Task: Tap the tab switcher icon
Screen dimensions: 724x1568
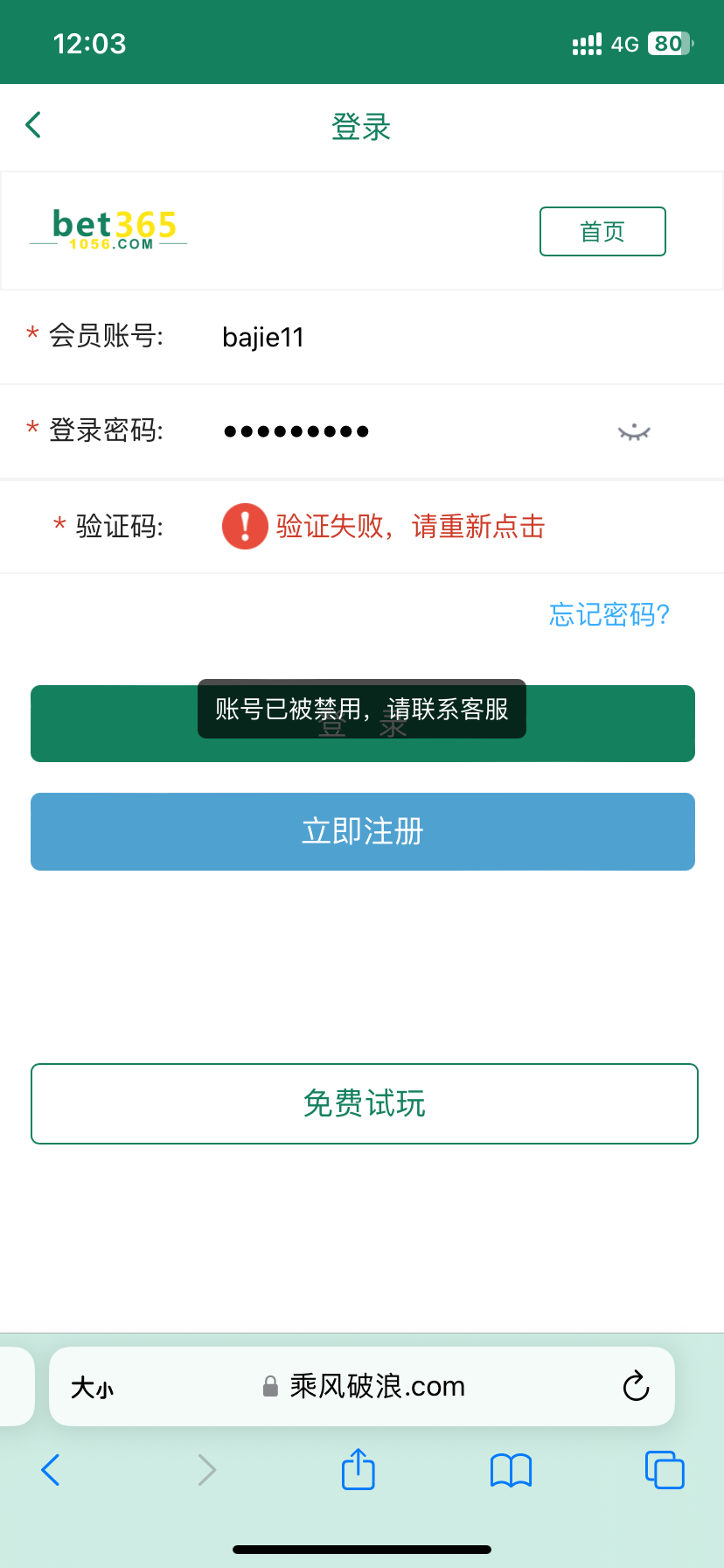Action: point(665,1470)
